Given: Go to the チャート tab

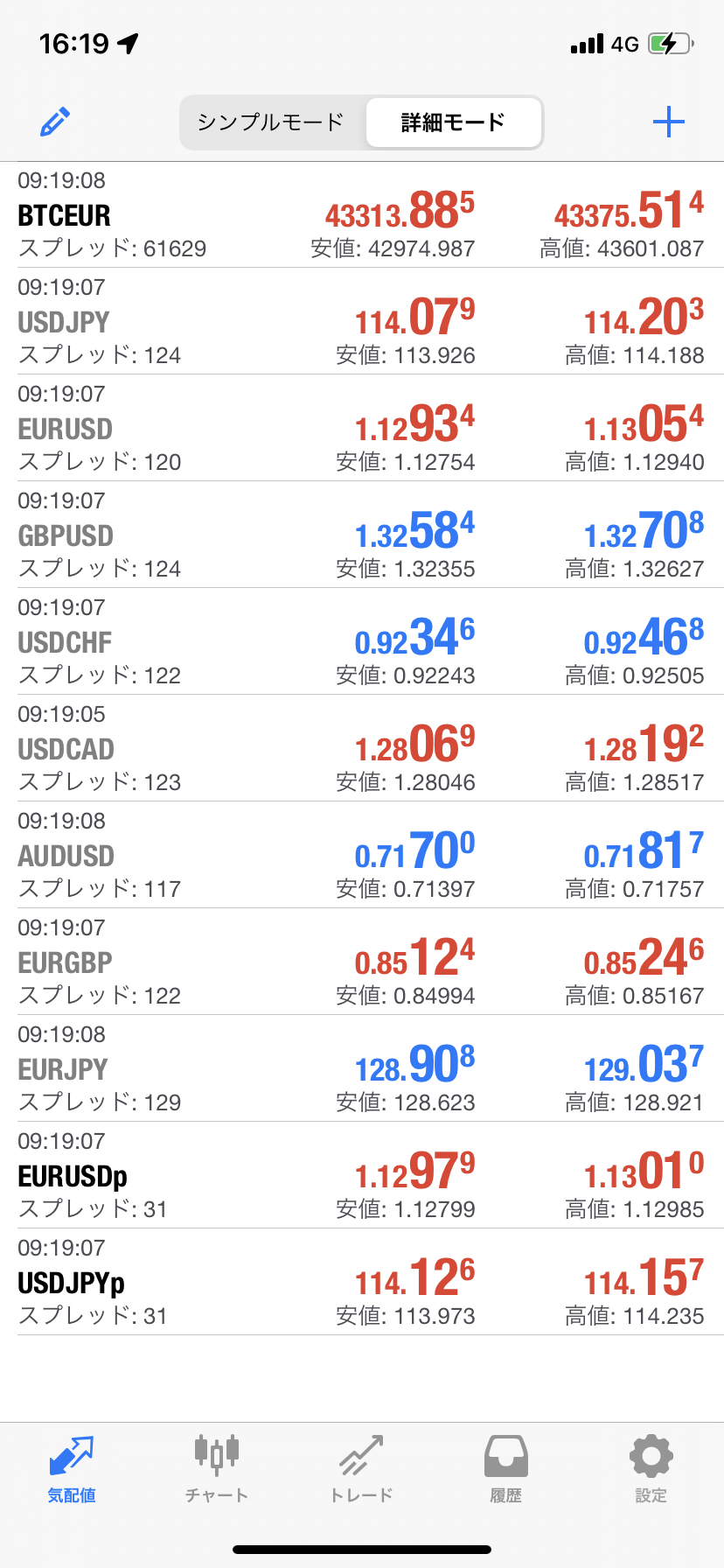Looking at the screenshot, I should [217, 1469].
